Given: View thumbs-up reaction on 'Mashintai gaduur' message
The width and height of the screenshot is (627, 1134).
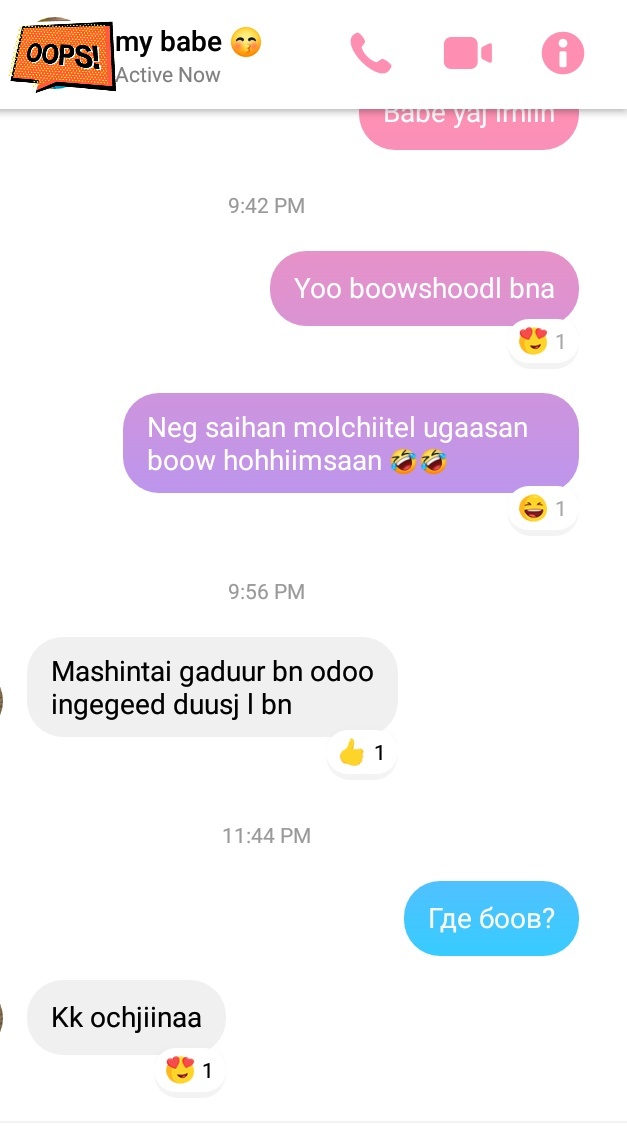Looking at the screenshot, I should pos(362,753).
